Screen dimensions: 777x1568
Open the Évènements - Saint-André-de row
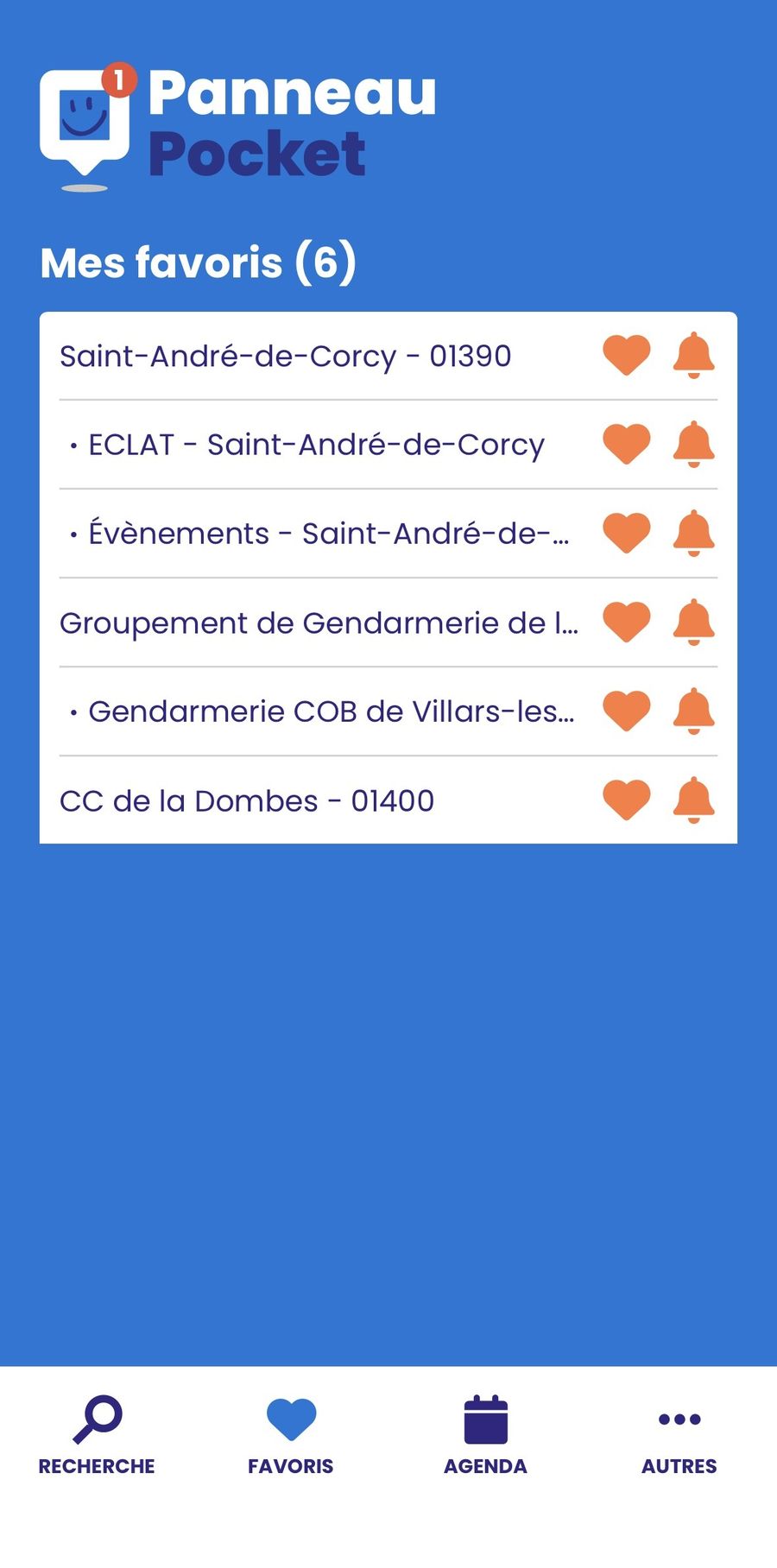tap(328, 534)
